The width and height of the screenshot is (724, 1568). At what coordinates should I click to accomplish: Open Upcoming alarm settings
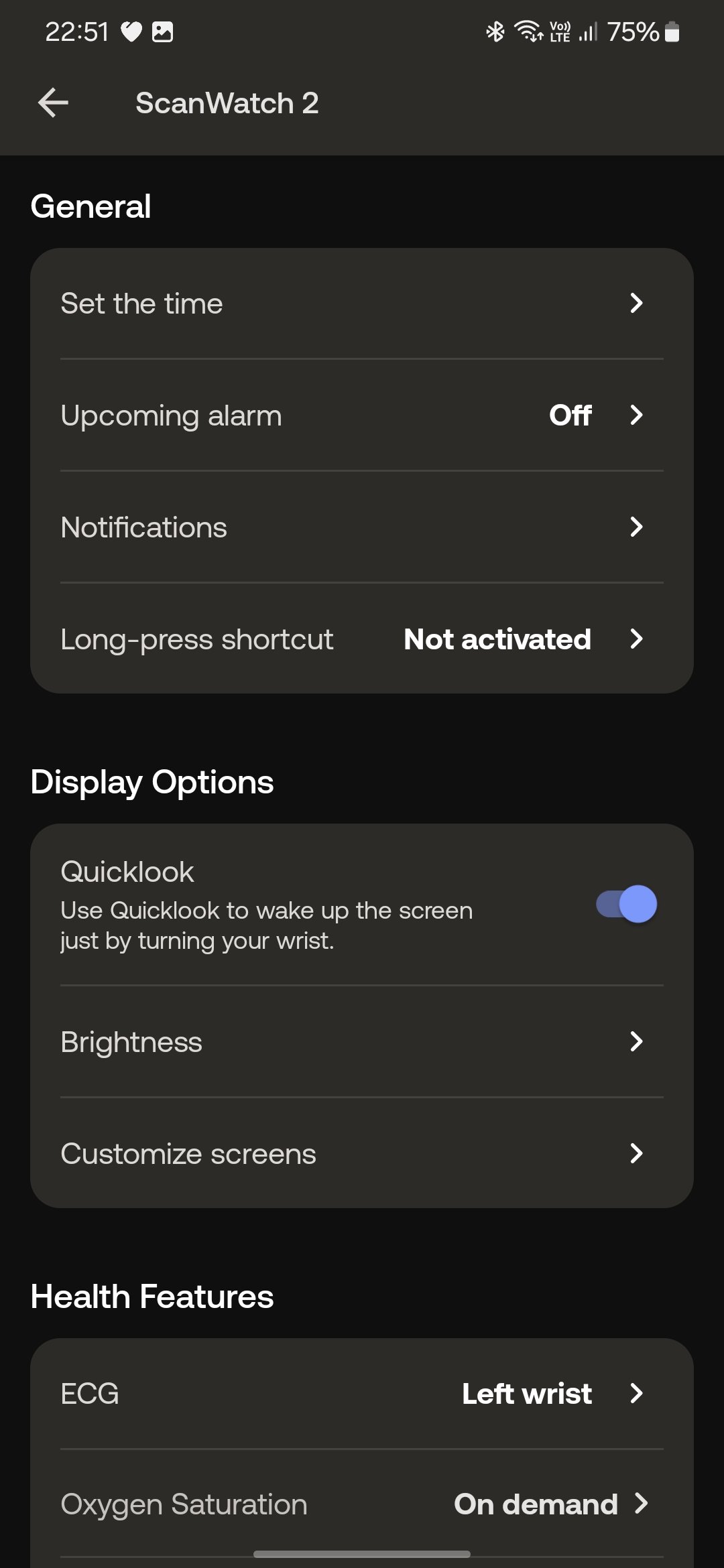click(362, 415)
